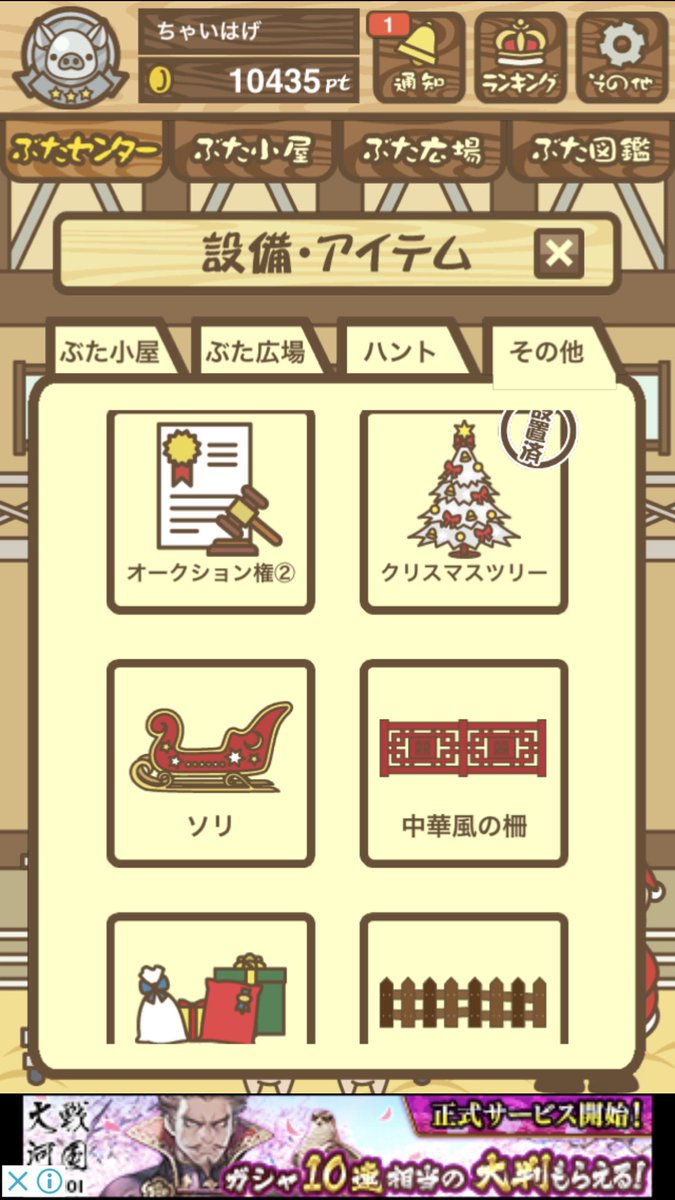
Task: Select the ぶた広場 item category tab
Action: click(255, 352)
